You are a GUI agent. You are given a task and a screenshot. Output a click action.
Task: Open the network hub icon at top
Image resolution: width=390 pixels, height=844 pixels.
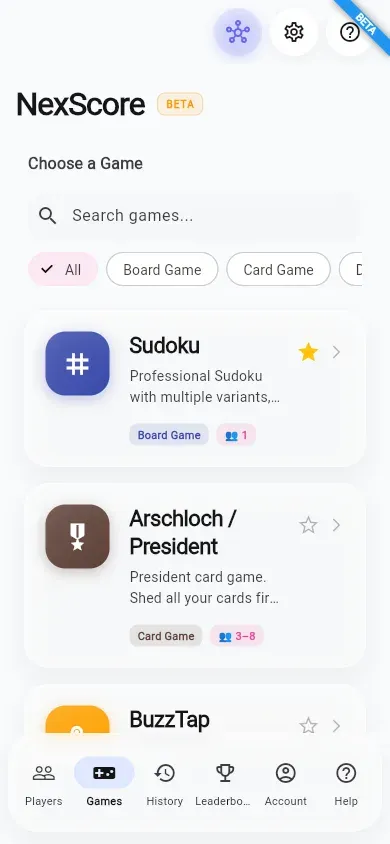[238, 32]
